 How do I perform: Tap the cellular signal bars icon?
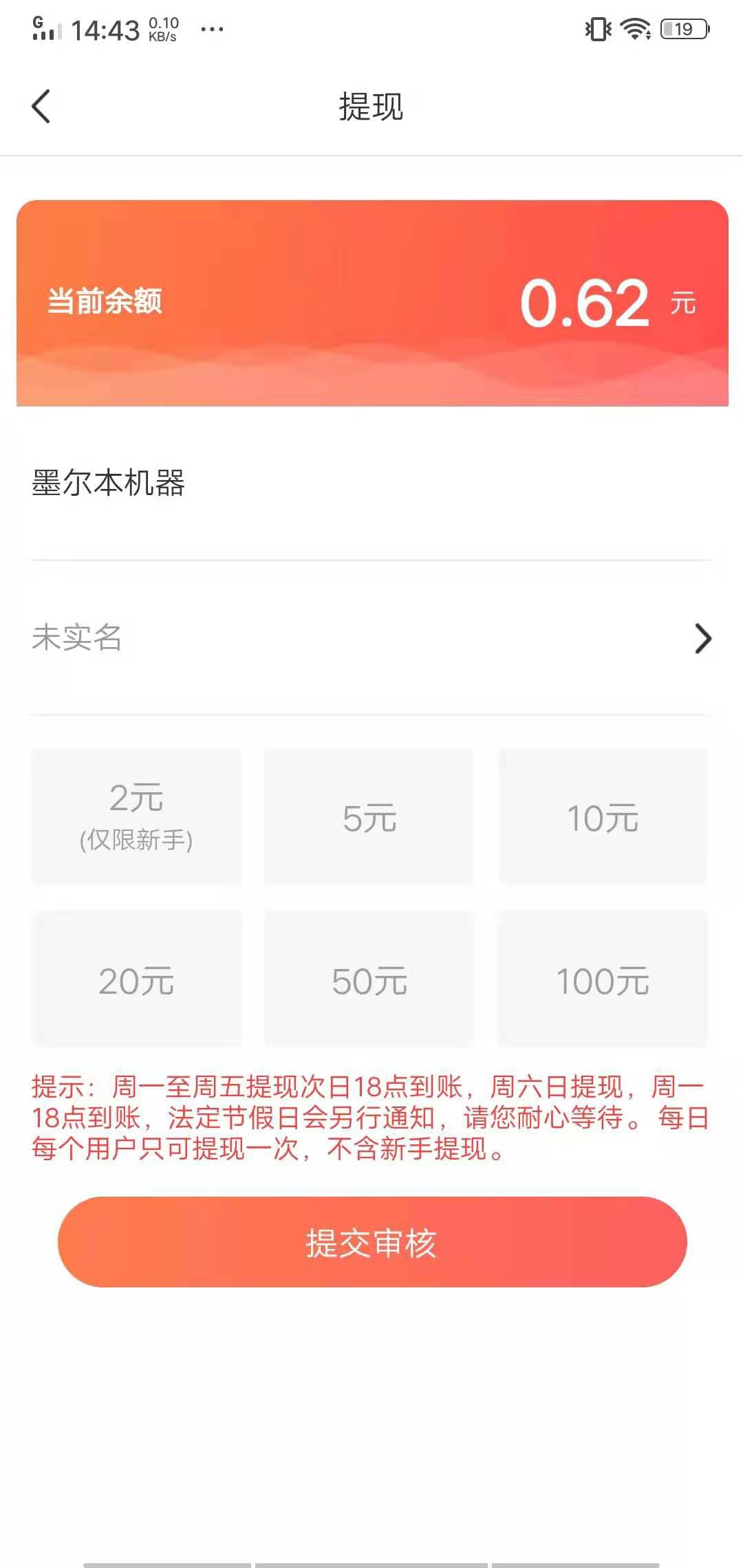click(45, 34)
